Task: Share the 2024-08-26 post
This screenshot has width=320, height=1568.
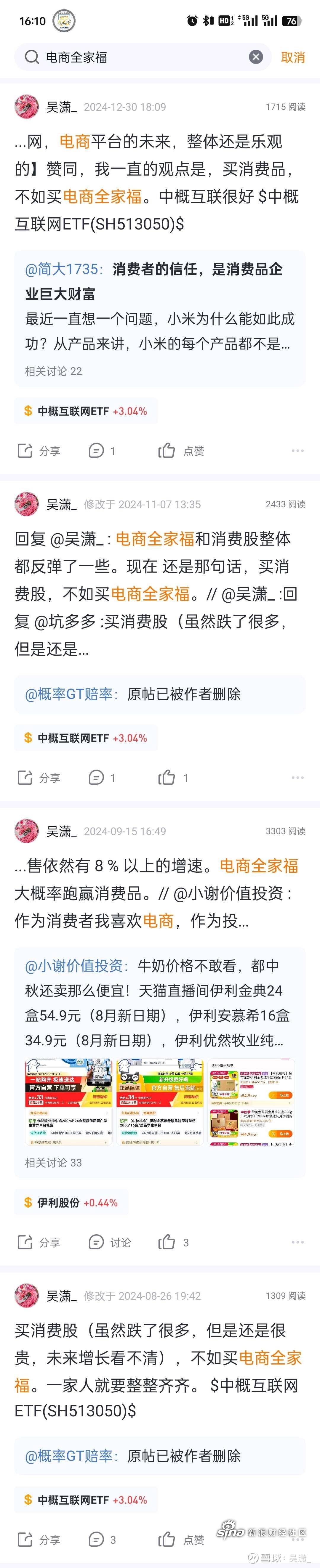Action: tap(39, 1540)
